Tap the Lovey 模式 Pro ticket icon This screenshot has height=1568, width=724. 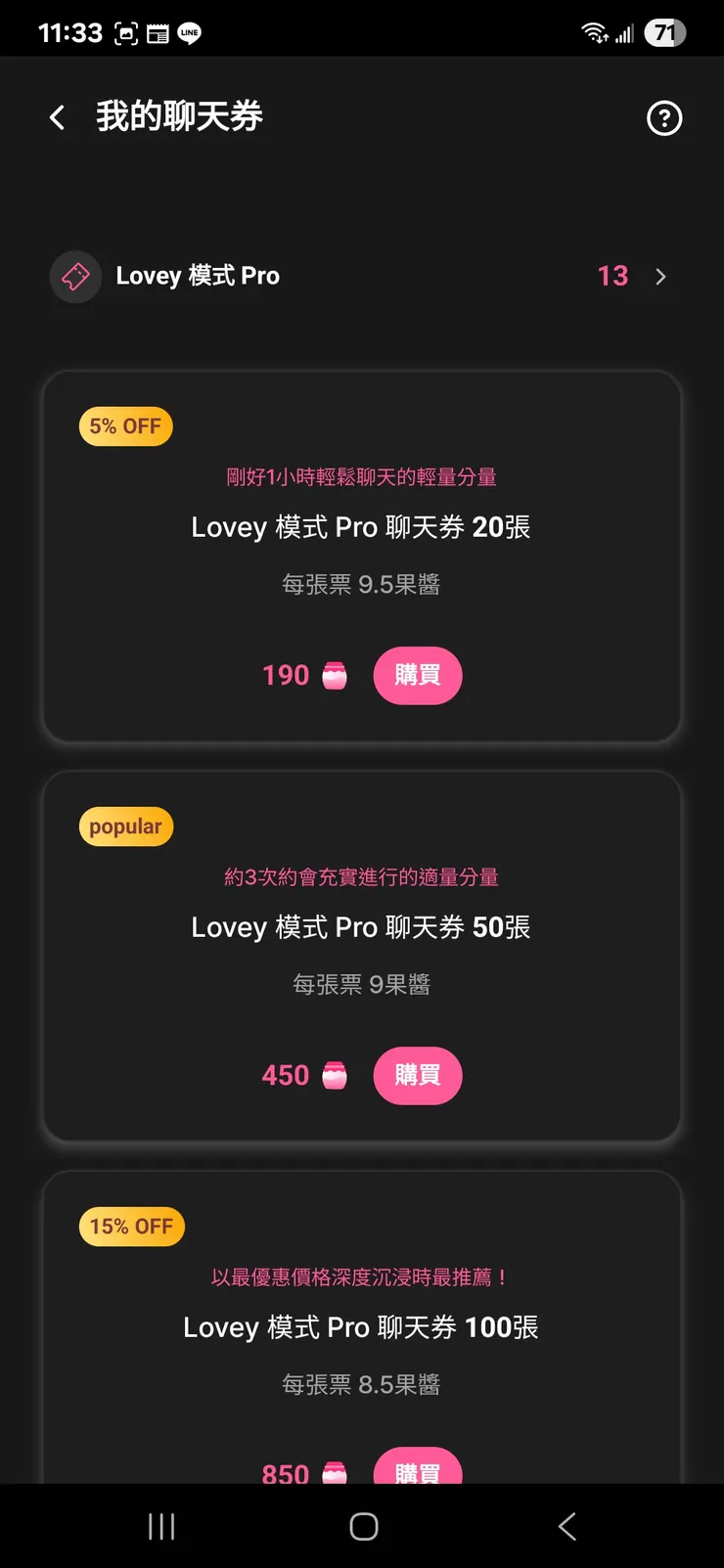pyautogui.click(x=75, y=277)
